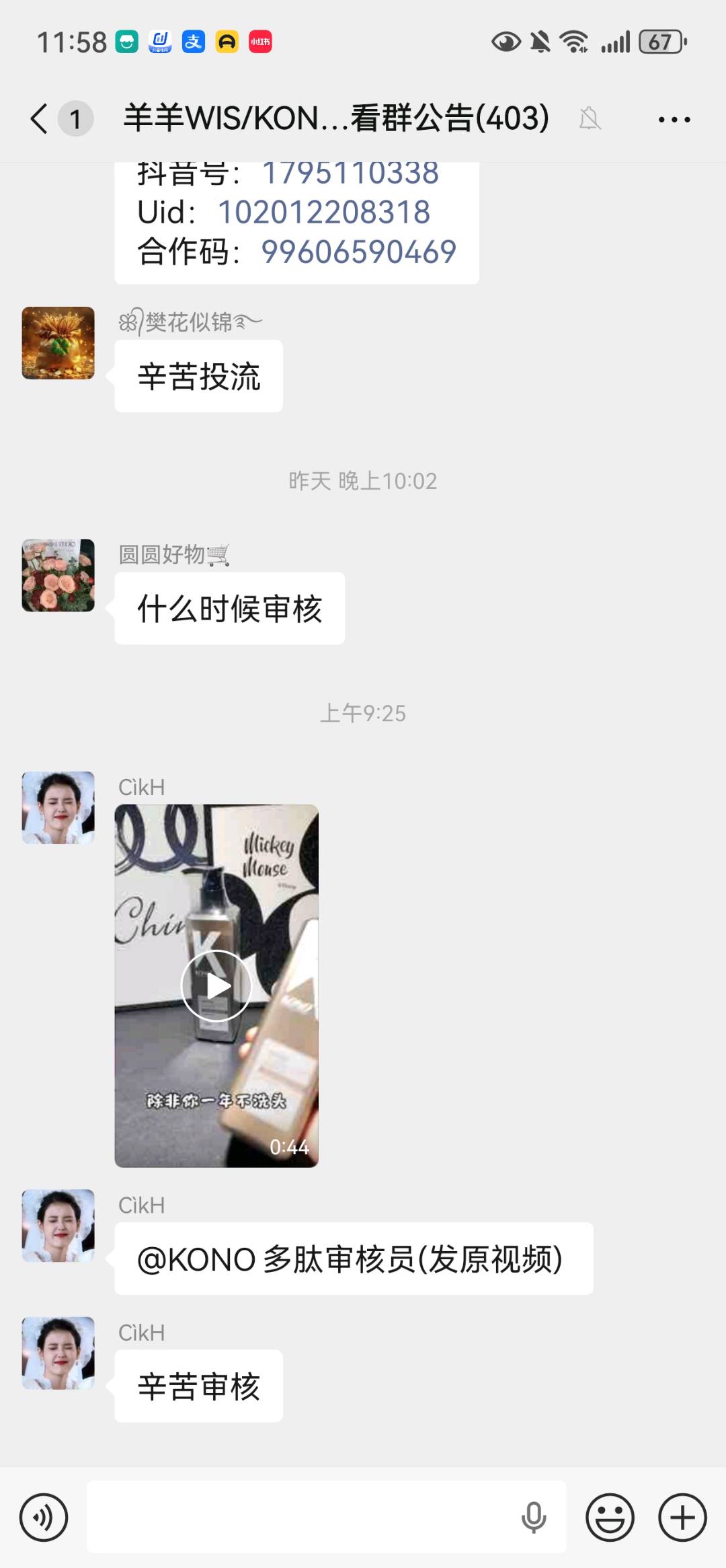Screen dimensions: 726x1568
Task: Tap the 辛苦投流 message bubble
Action: 197,377
